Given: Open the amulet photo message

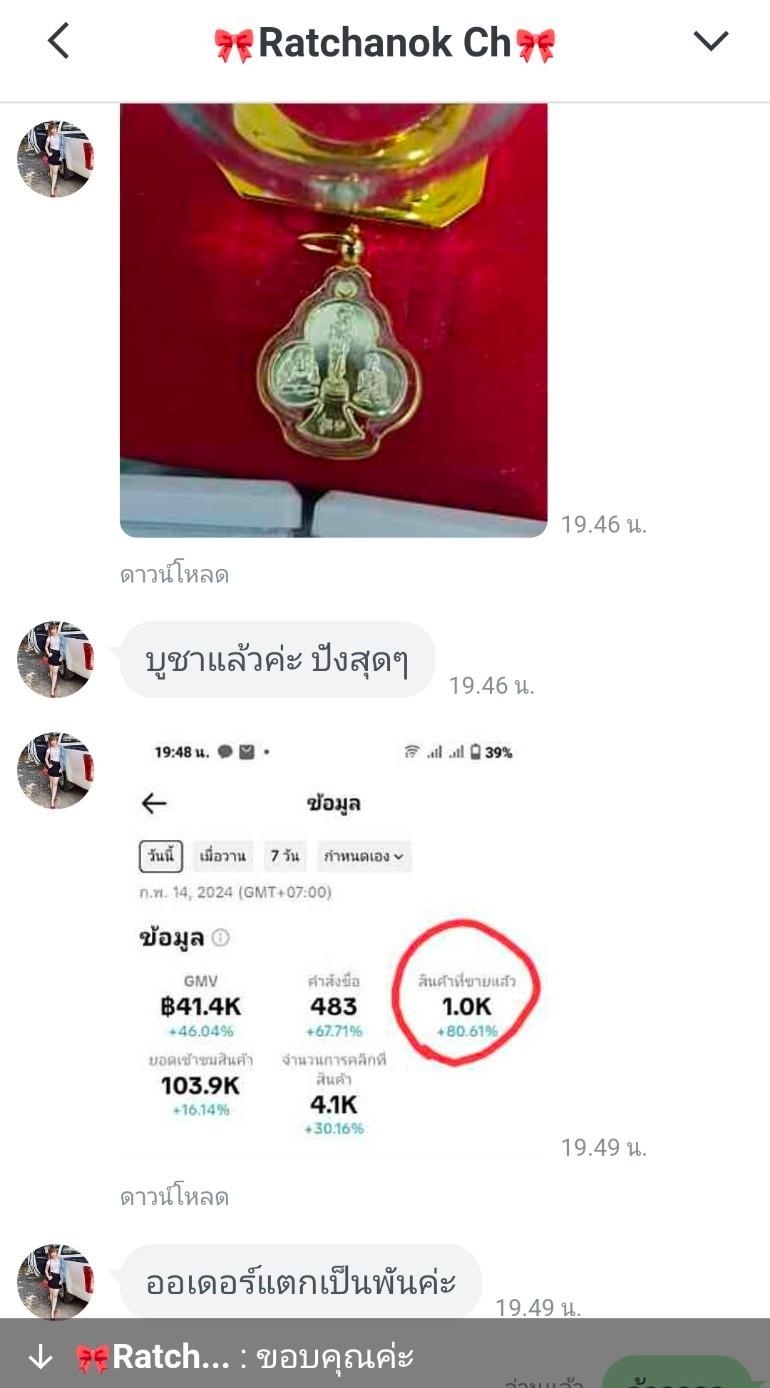Looking at the screenshot, I should pyautogui.click(x=333, y=320).
